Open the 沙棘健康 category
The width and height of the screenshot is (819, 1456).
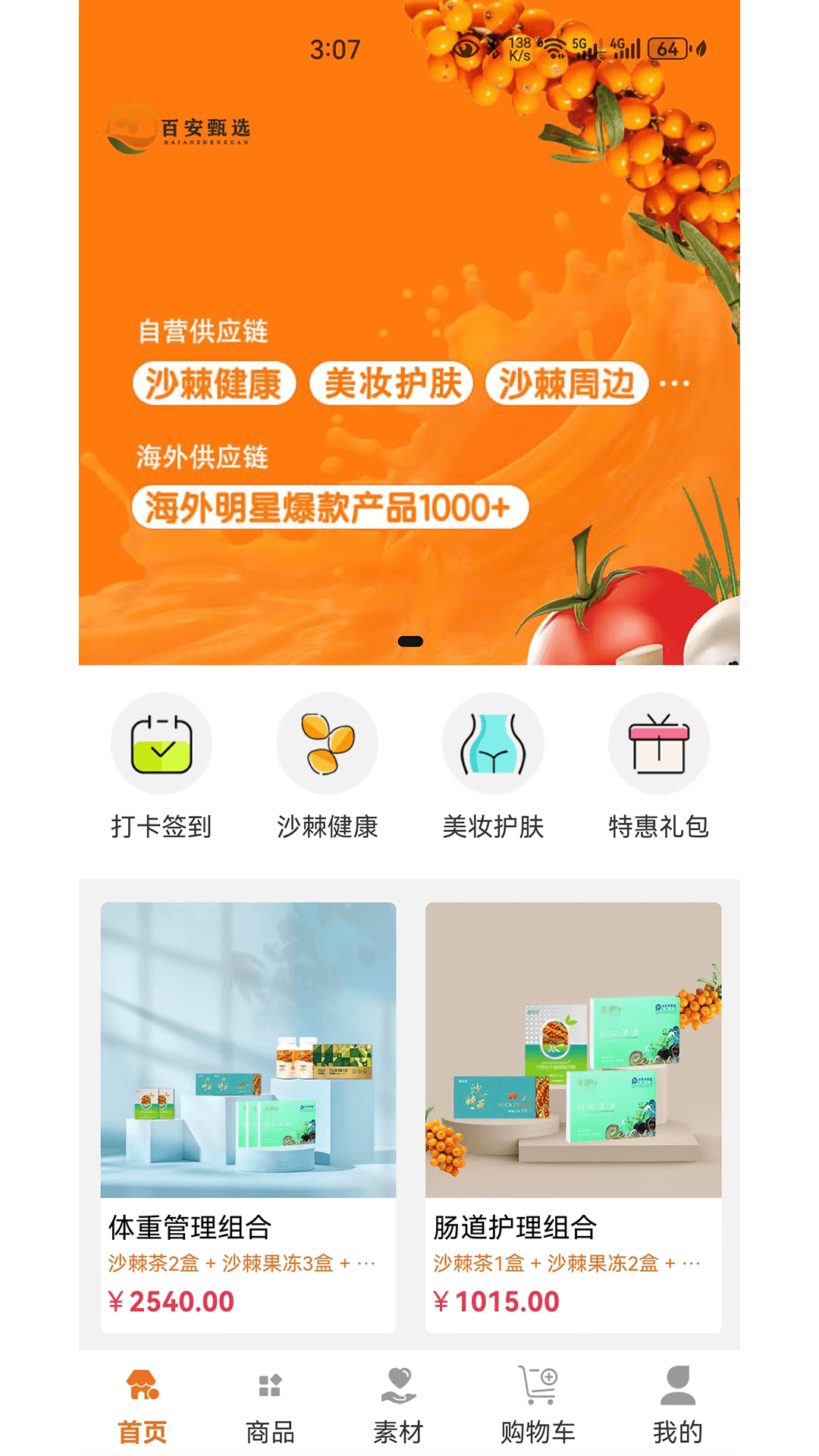[x=327, y=766]
